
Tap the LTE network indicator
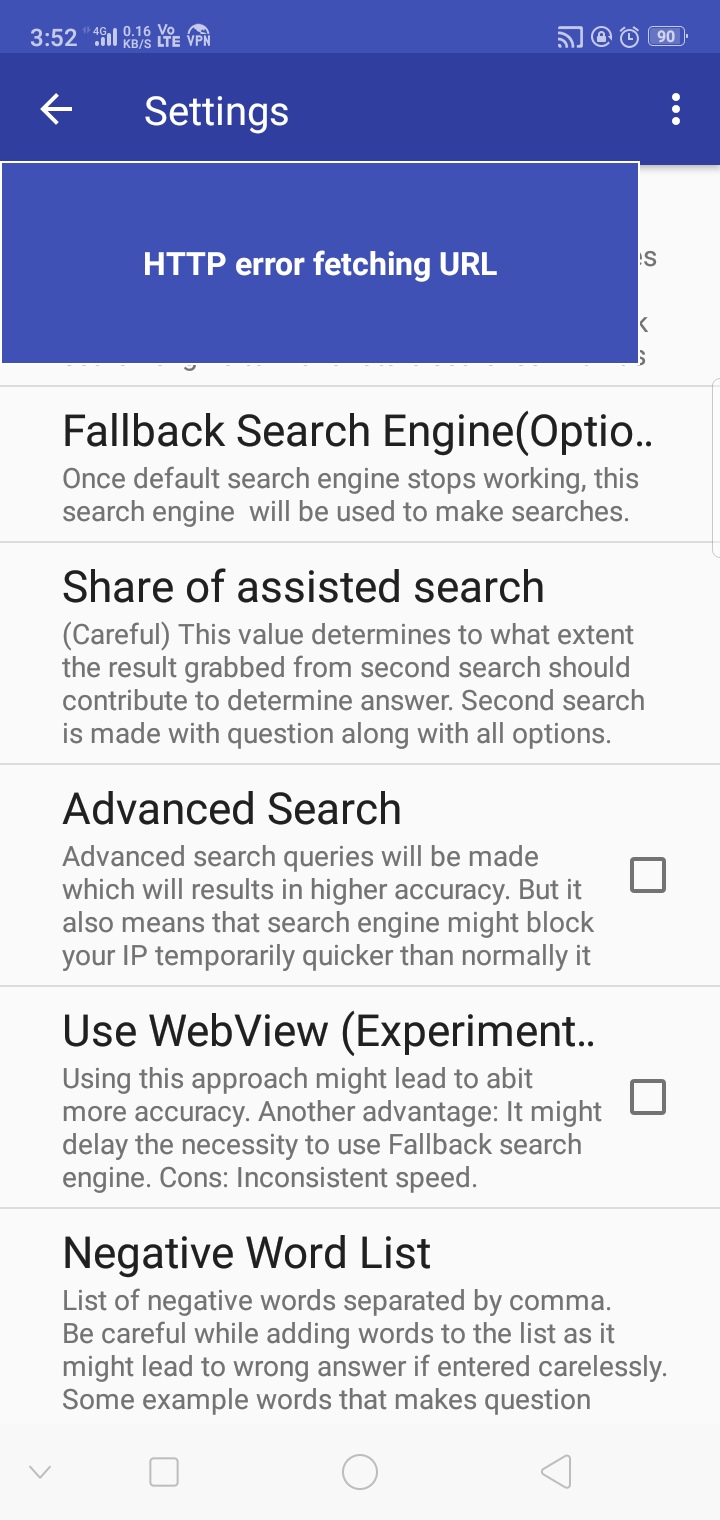coord(167,37)
